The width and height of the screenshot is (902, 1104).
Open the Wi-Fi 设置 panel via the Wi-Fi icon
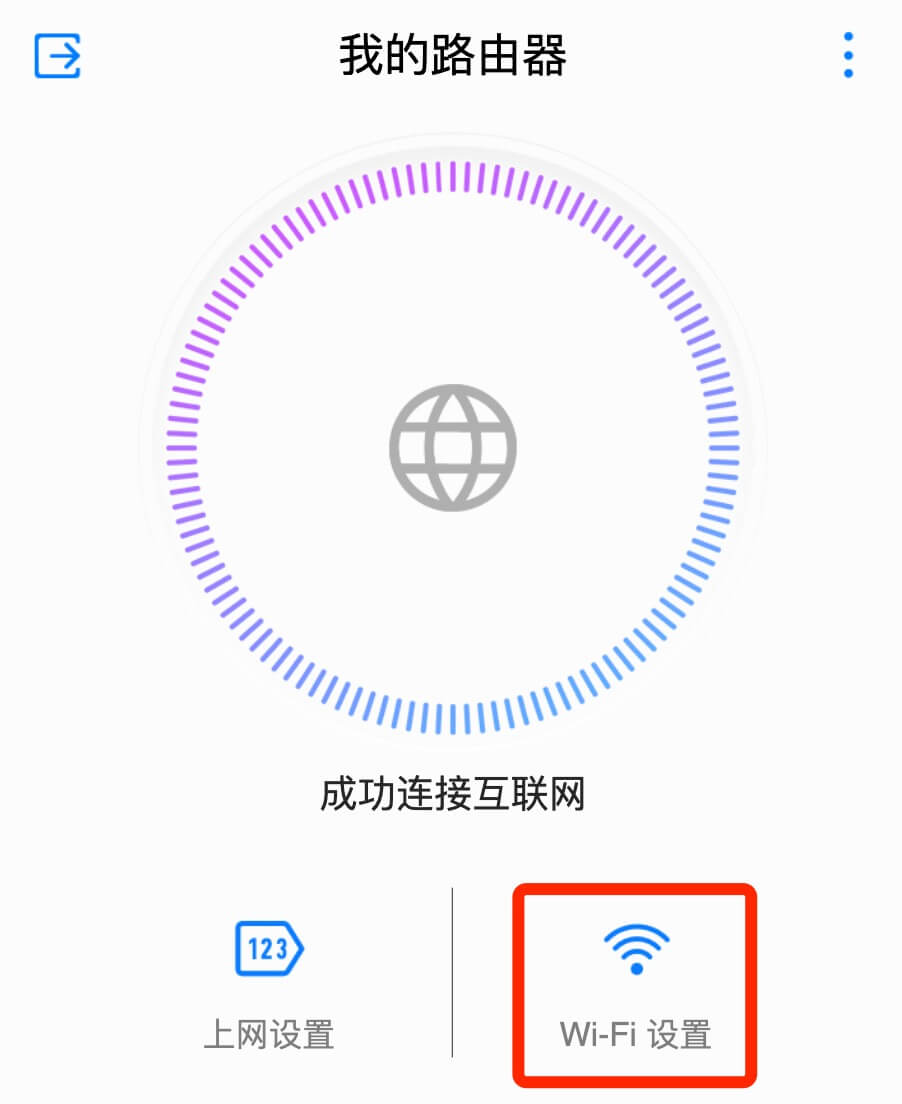tap(634, 949)
